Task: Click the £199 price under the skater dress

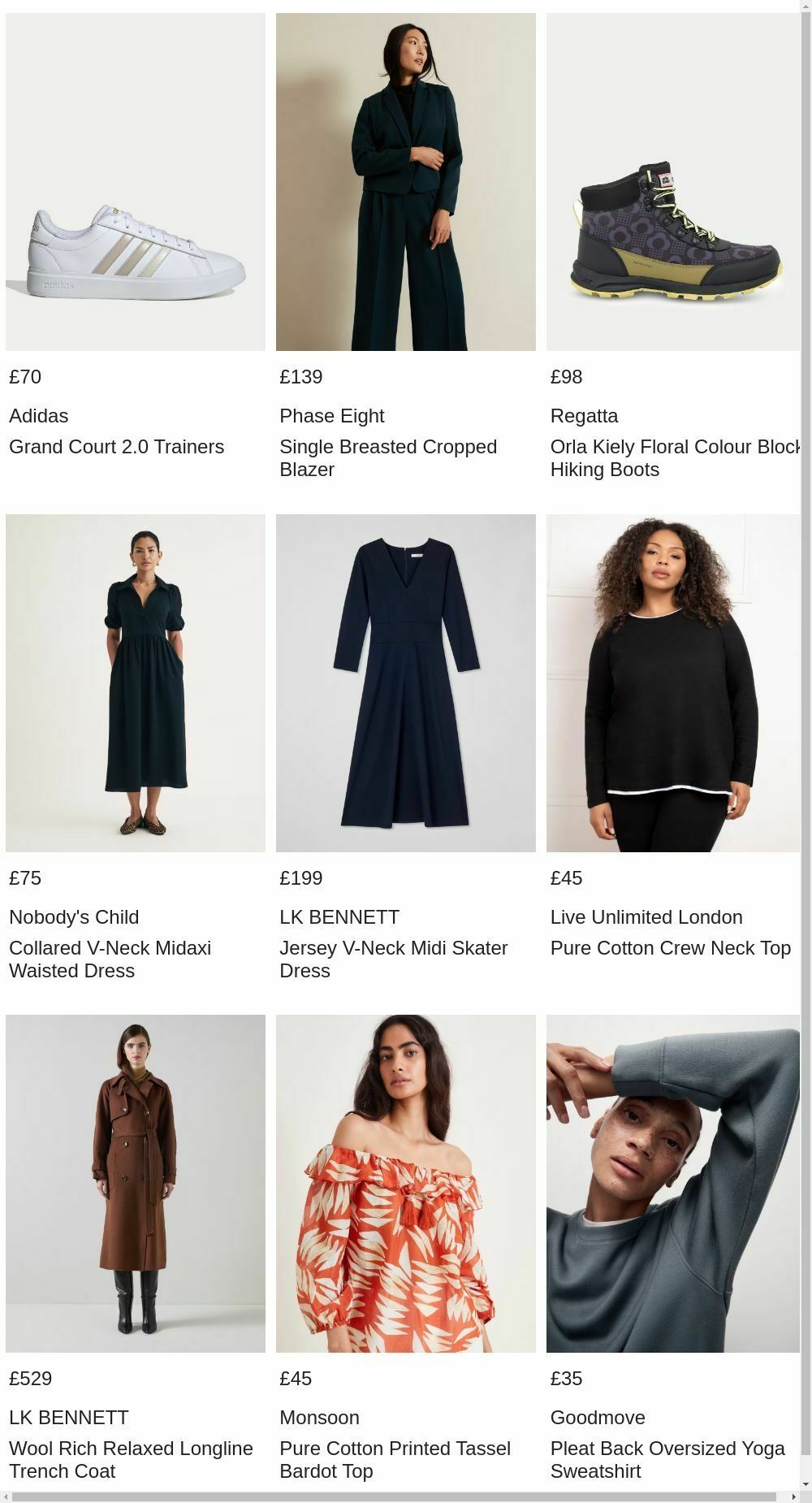Action: click(300, 877)
